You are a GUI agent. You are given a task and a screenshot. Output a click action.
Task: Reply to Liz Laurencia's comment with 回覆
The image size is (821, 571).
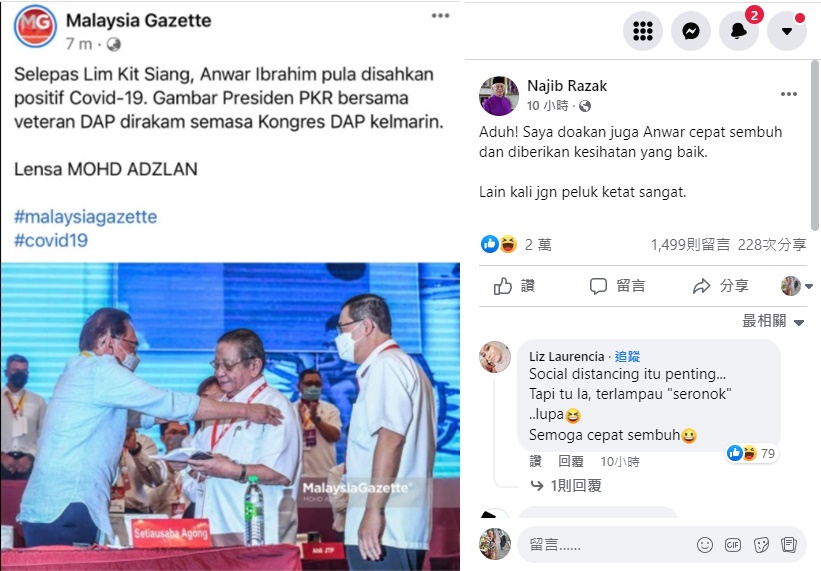coord(571,462)
